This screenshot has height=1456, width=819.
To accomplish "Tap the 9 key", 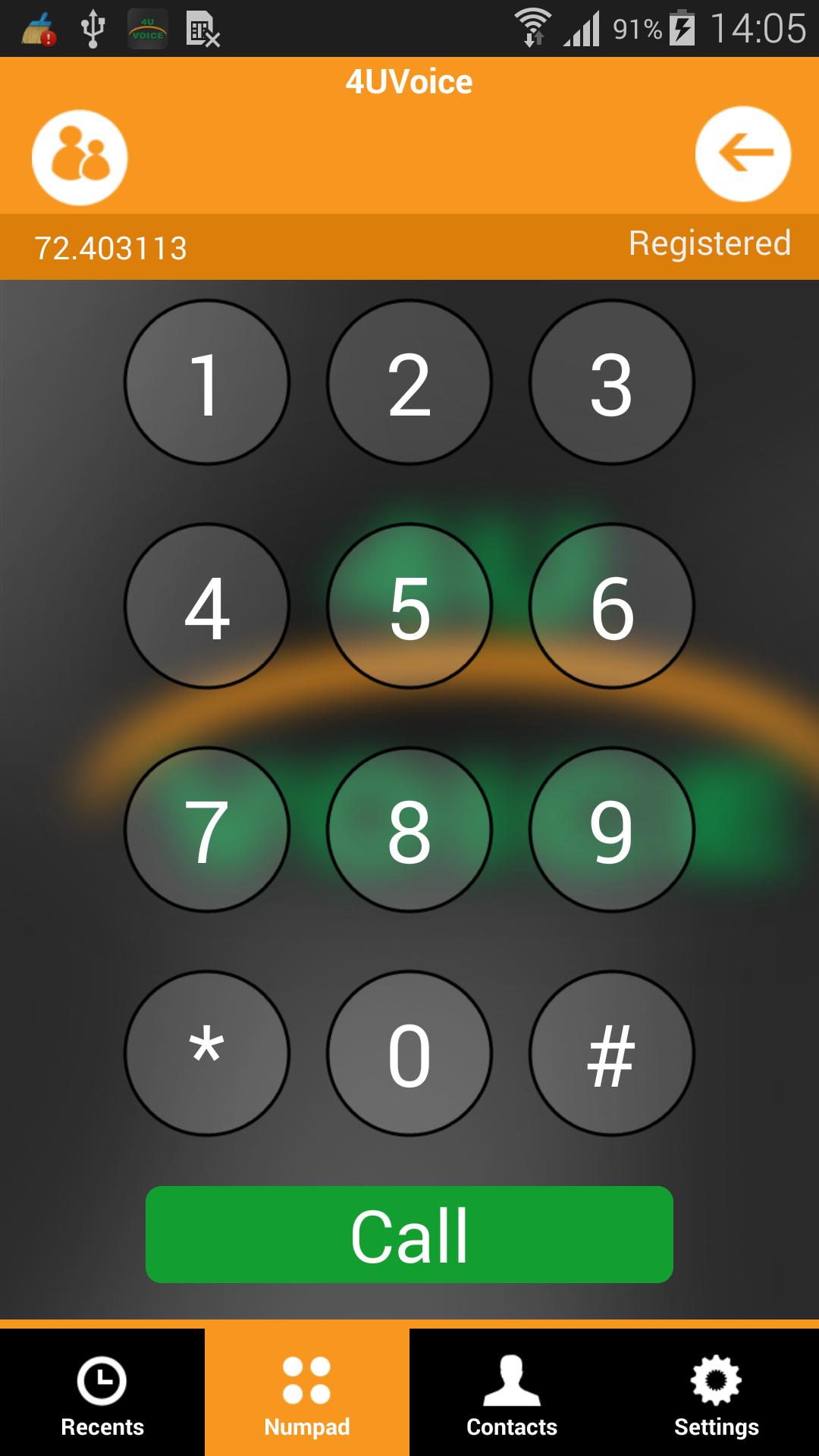I will point(611,830).
